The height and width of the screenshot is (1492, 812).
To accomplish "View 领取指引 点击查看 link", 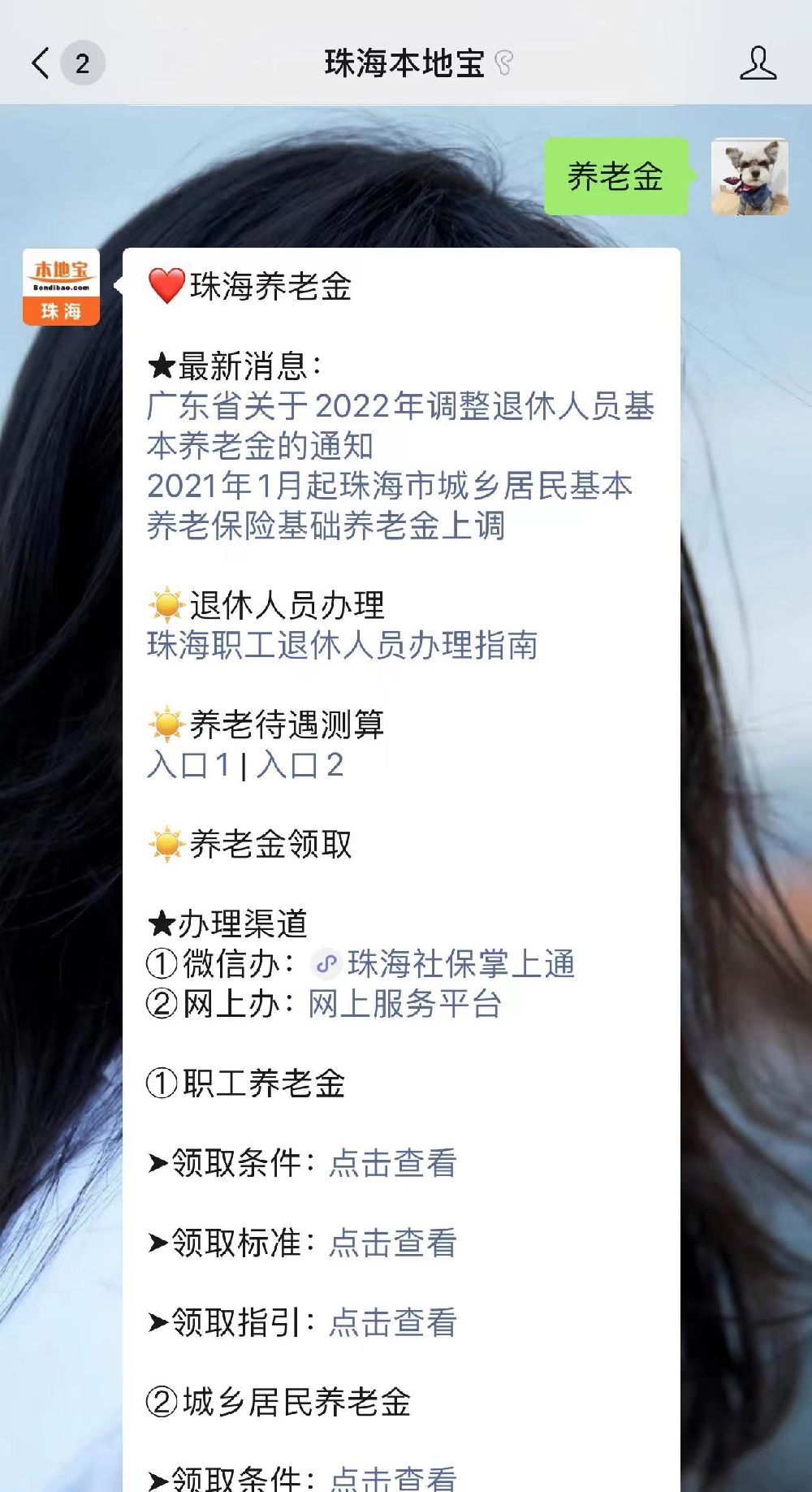I will point(393,1321).
